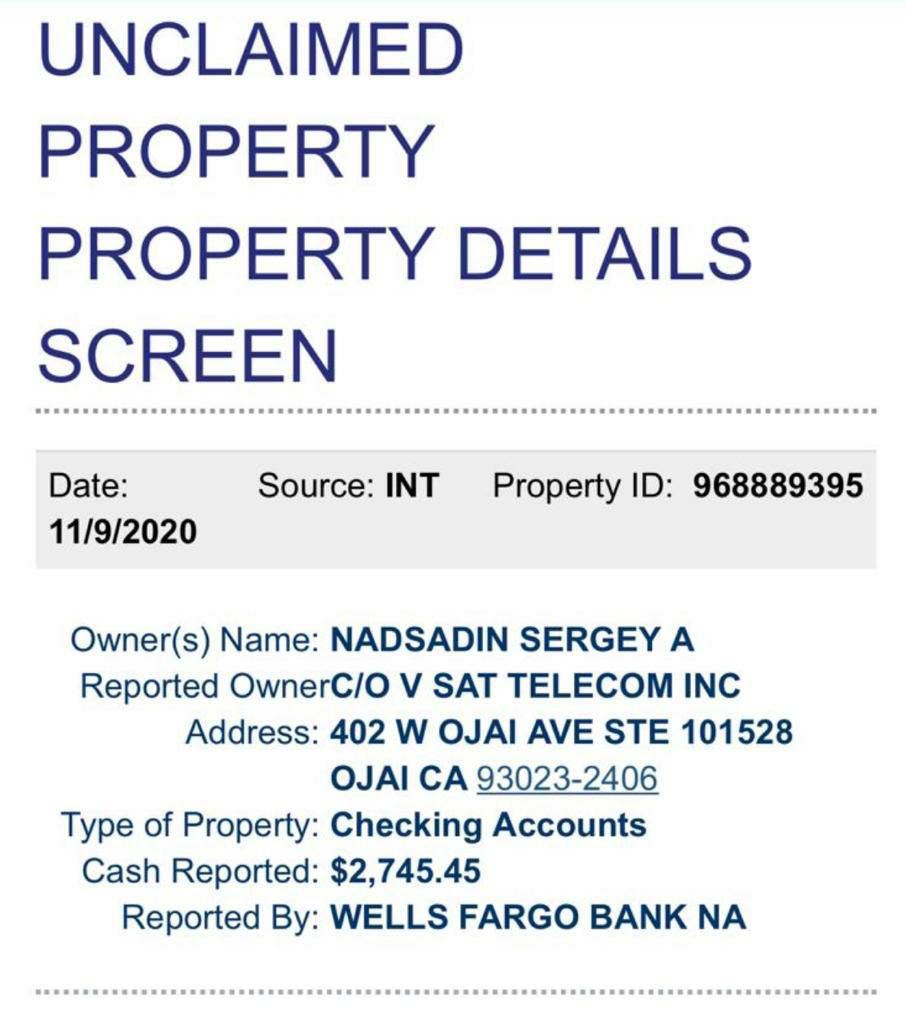Image resolution: width=906 pixels, height=1024 pixels.
Task: Open the underlined 93023-2406 ZIP code link
Action: coord(567,779)
